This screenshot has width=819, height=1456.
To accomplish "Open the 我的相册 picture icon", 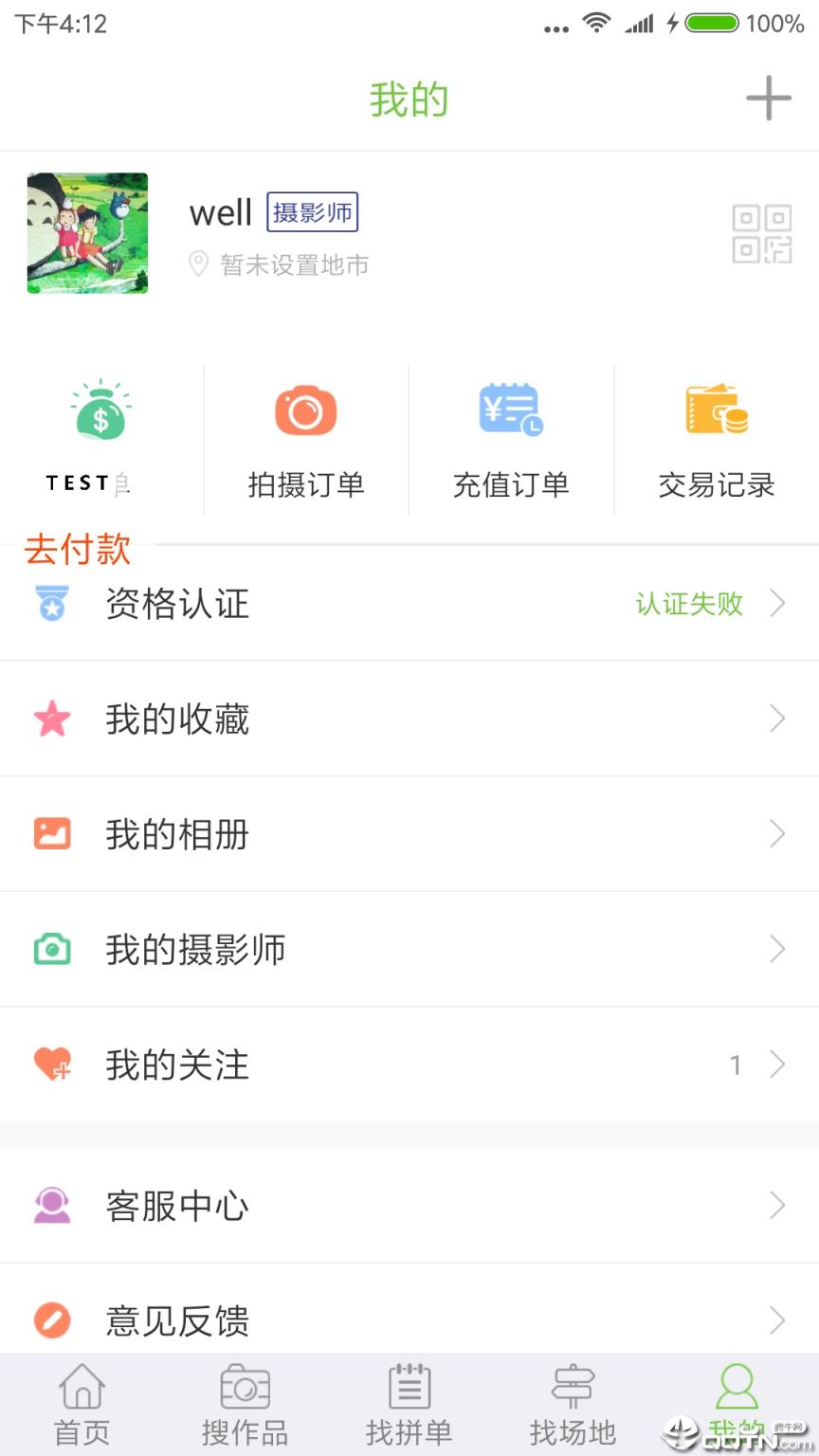I will [x=52, y=833].
